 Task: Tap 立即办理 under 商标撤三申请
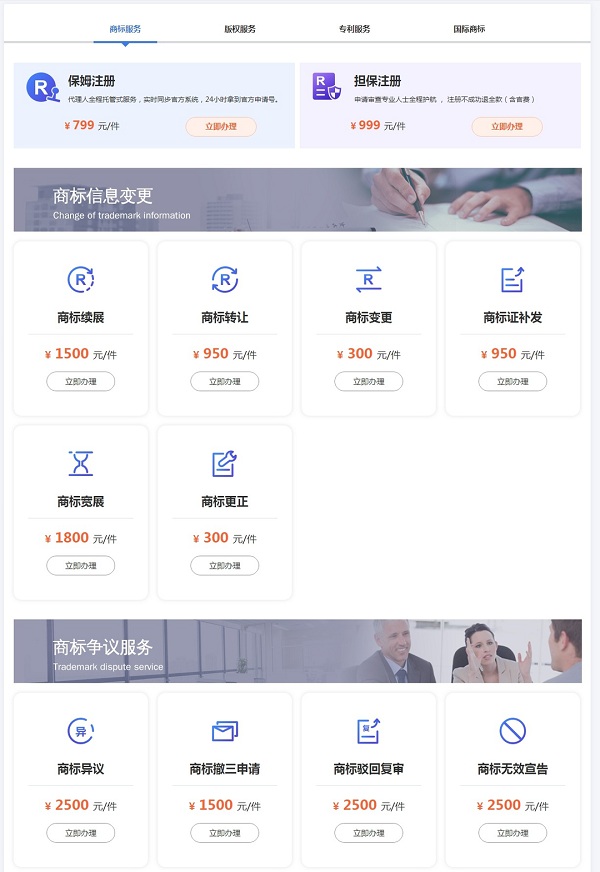tap(224, 833)
